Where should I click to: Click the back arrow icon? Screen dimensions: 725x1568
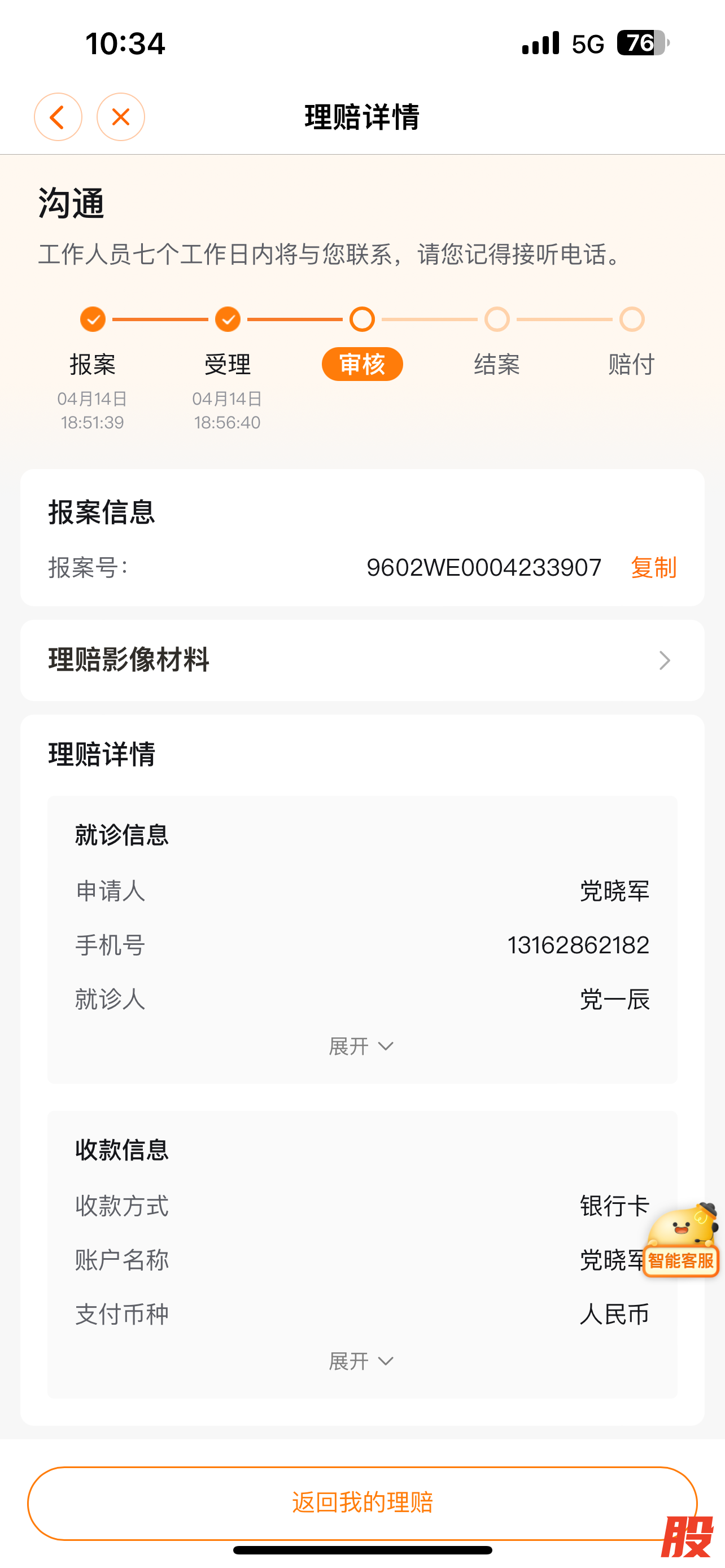[58, 117]
